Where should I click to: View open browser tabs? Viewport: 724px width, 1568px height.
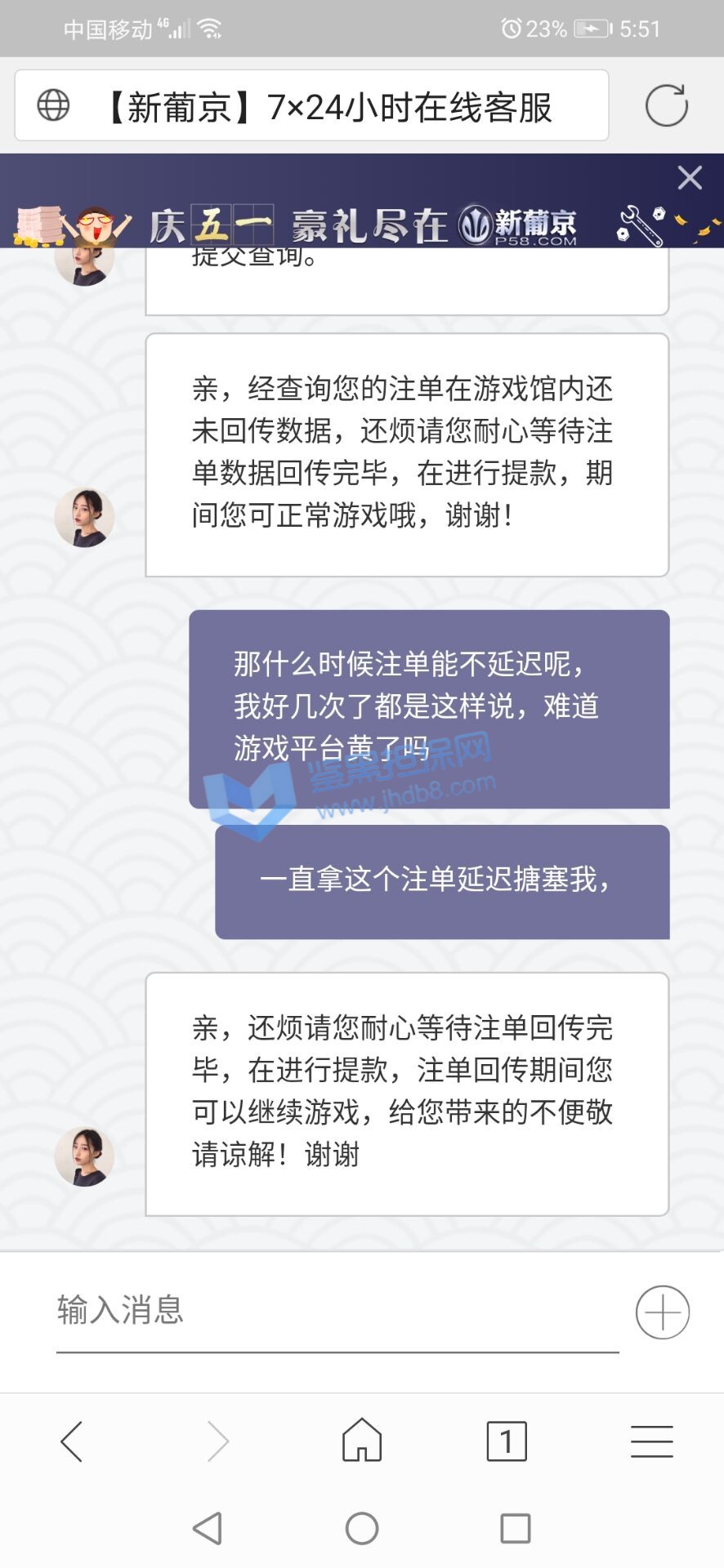pos(507,1441)
